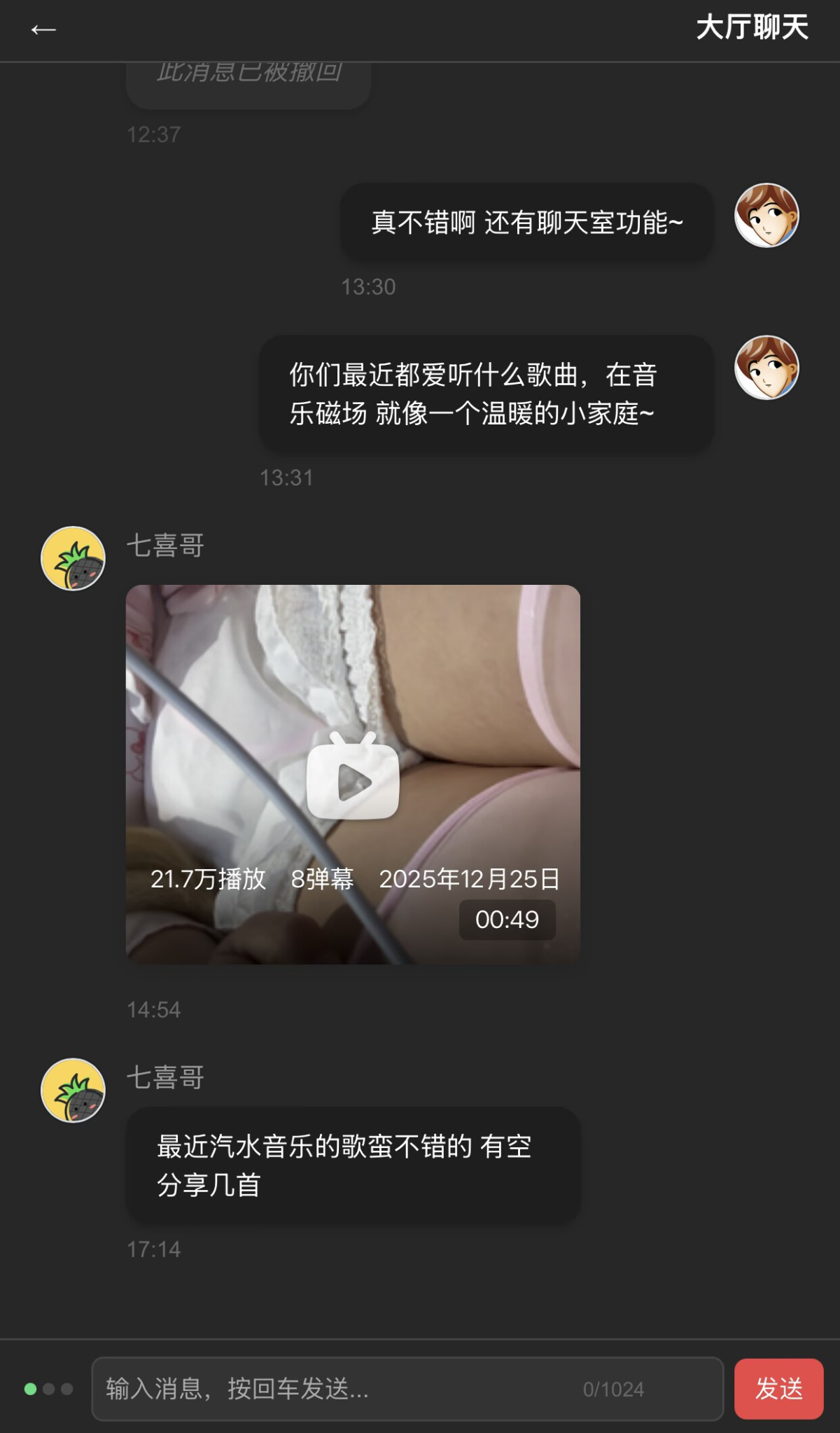The image size is (840, 1433).
Task: Focus the message input field
Action: [x=336, y=1388]
